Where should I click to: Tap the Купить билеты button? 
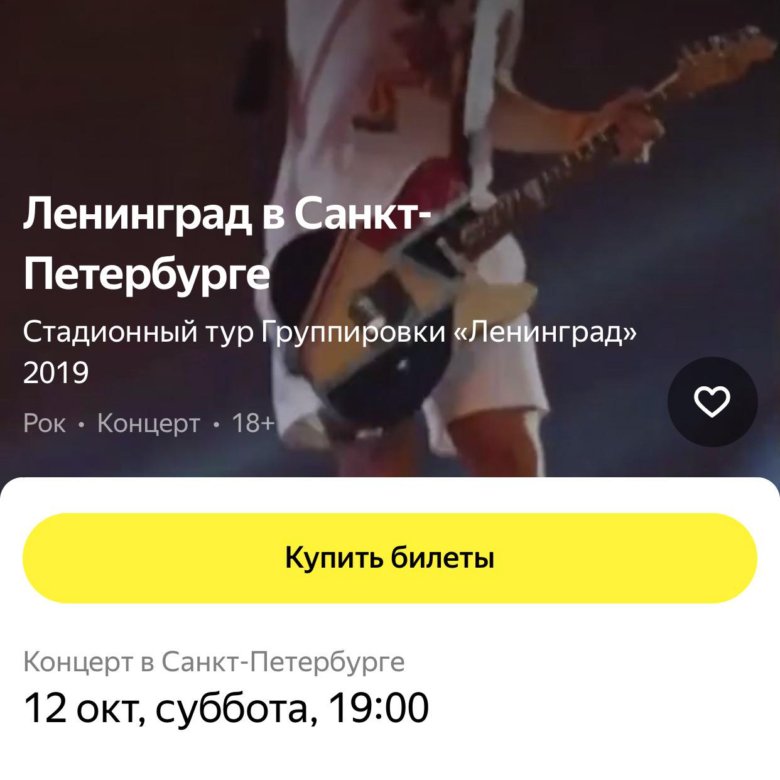tap(390, 558)
